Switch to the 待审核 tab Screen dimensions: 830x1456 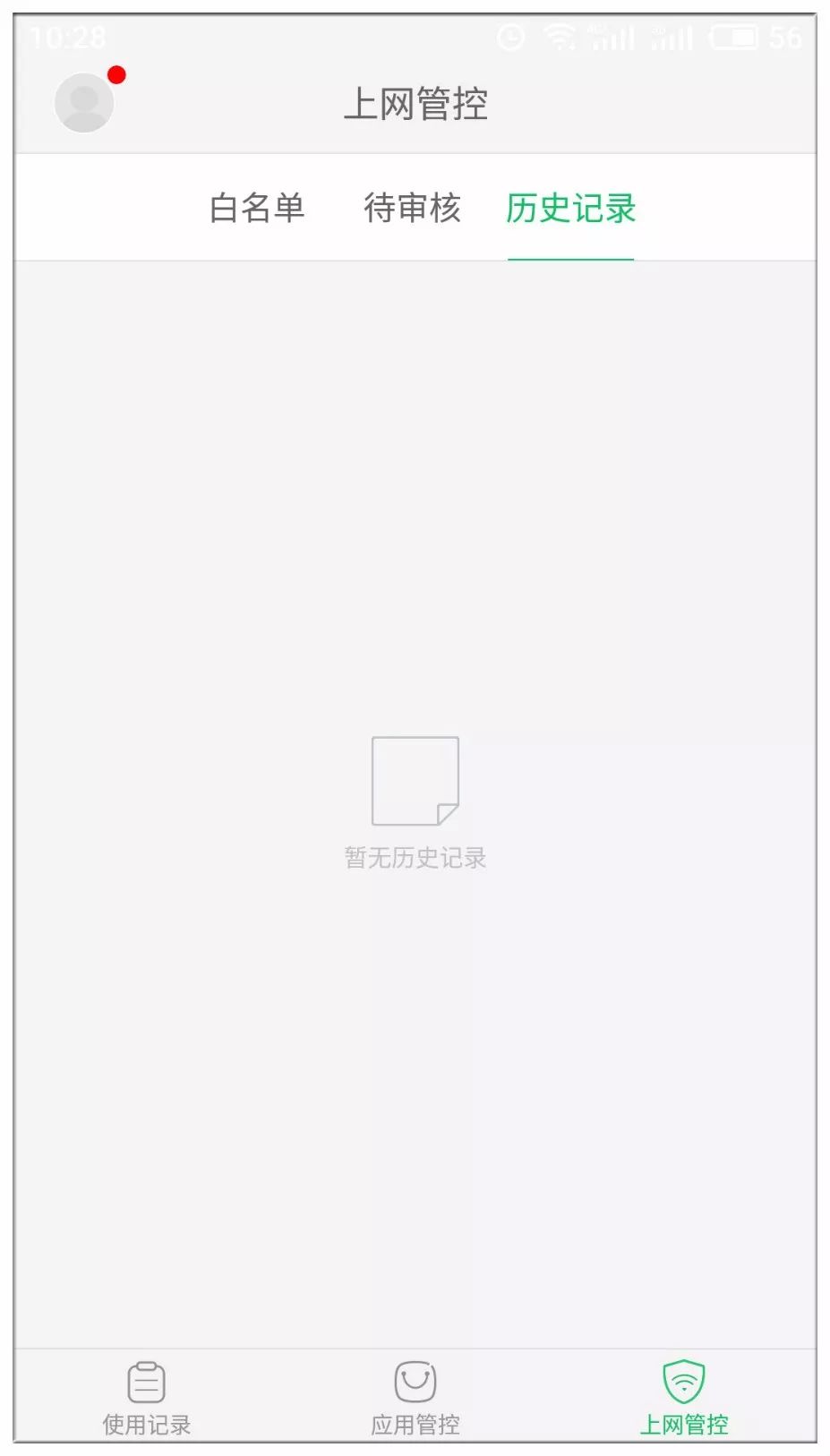(x=412, y=208)
